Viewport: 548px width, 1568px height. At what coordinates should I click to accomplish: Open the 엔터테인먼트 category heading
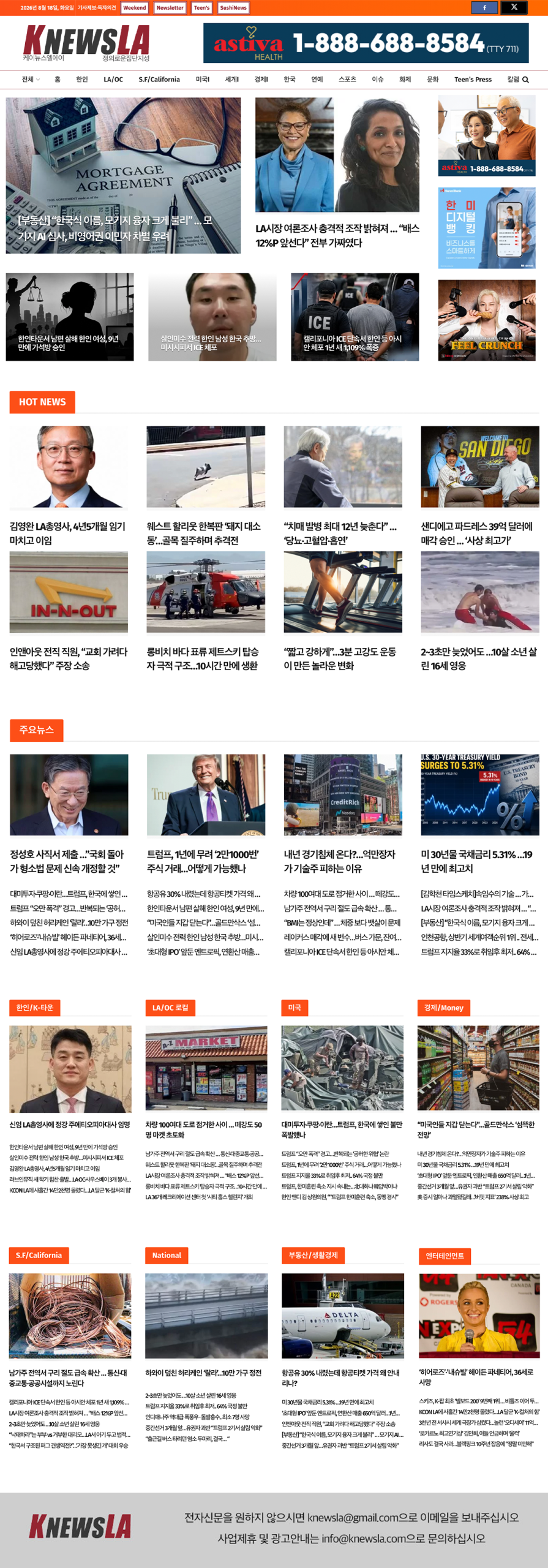pyautogui.click(x=445, y=1256)
